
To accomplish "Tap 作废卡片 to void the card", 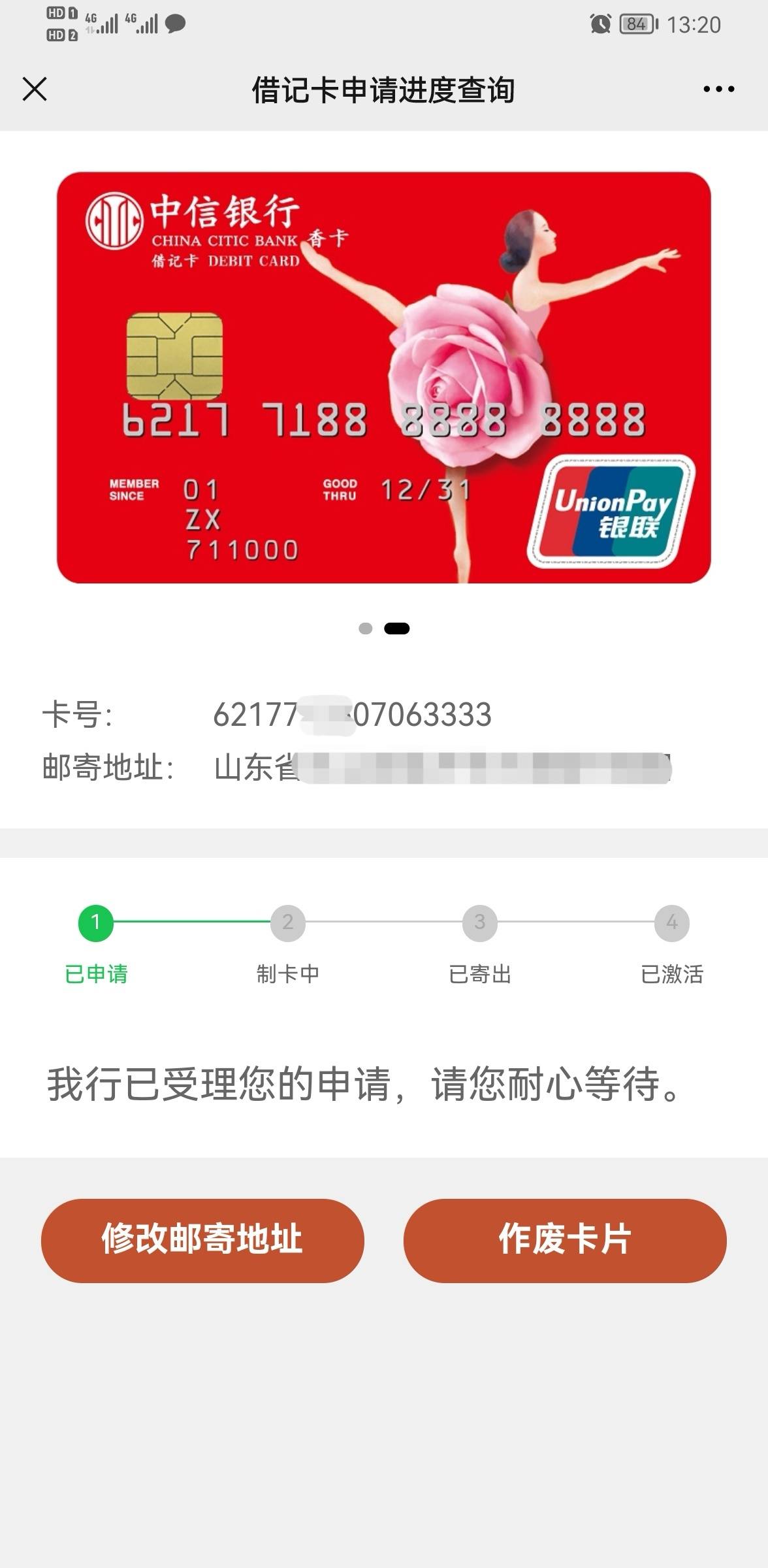I will point(565,1240).
